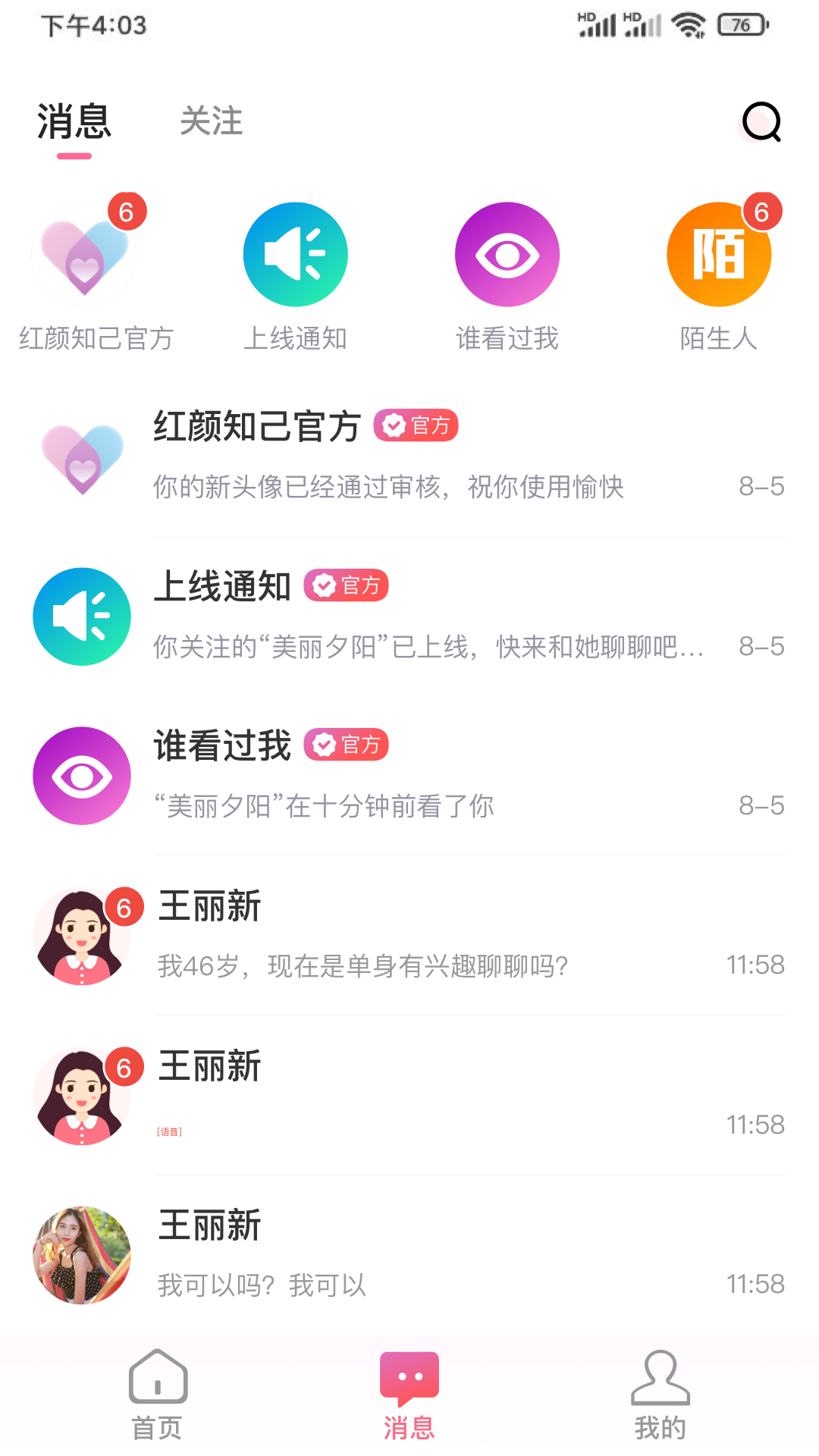819x1456 pixels.
Task: Tap 王丽新 cartoon avatar with badge
Action: tap(82, 934)
